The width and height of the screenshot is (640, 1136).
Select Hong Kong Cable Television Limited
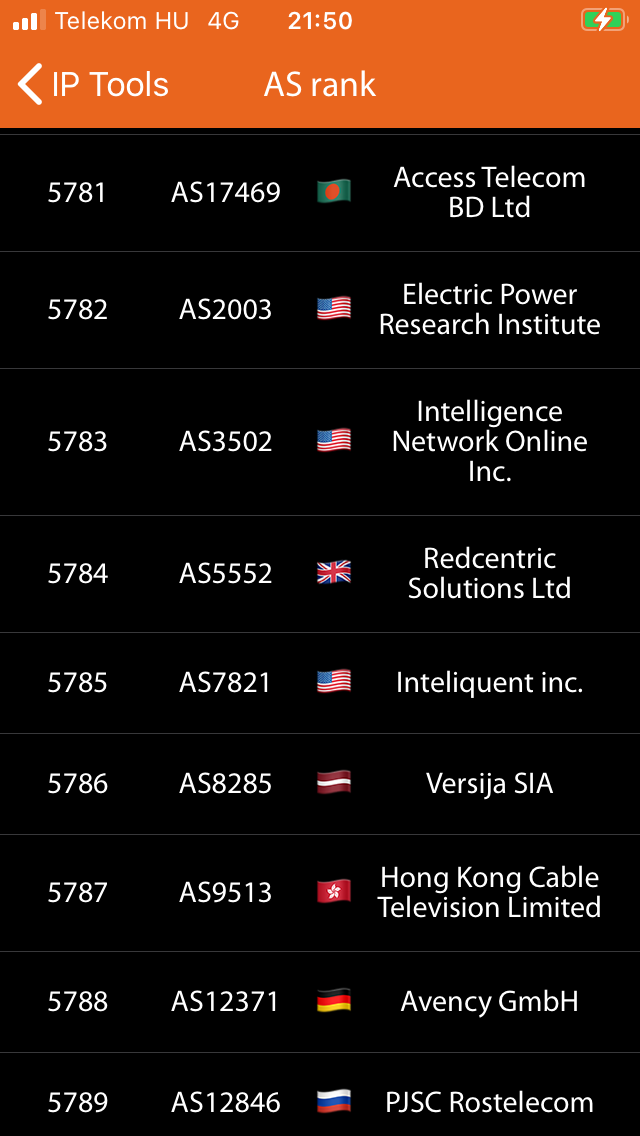320,893
